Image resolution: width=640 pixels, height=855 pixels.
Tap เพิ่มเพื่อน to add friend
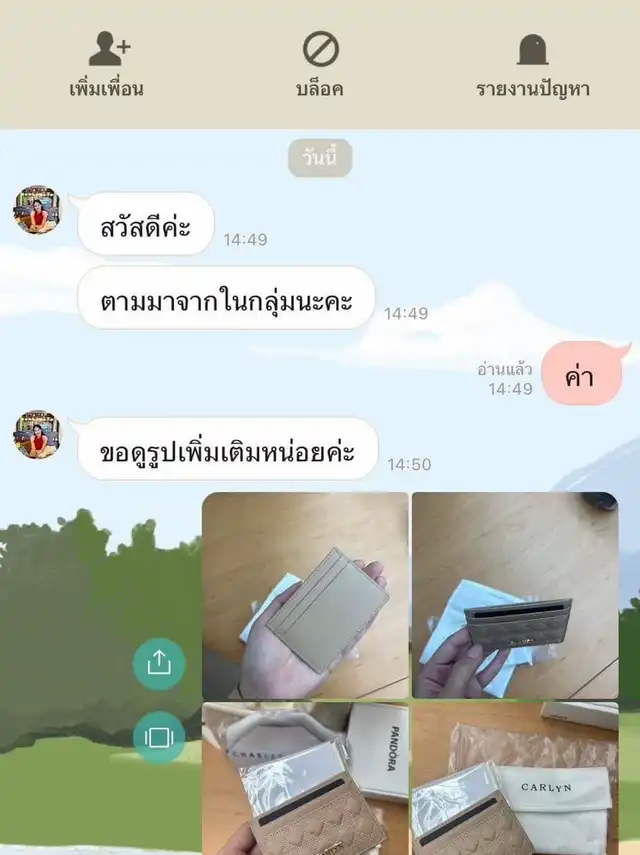coord(107,64)
